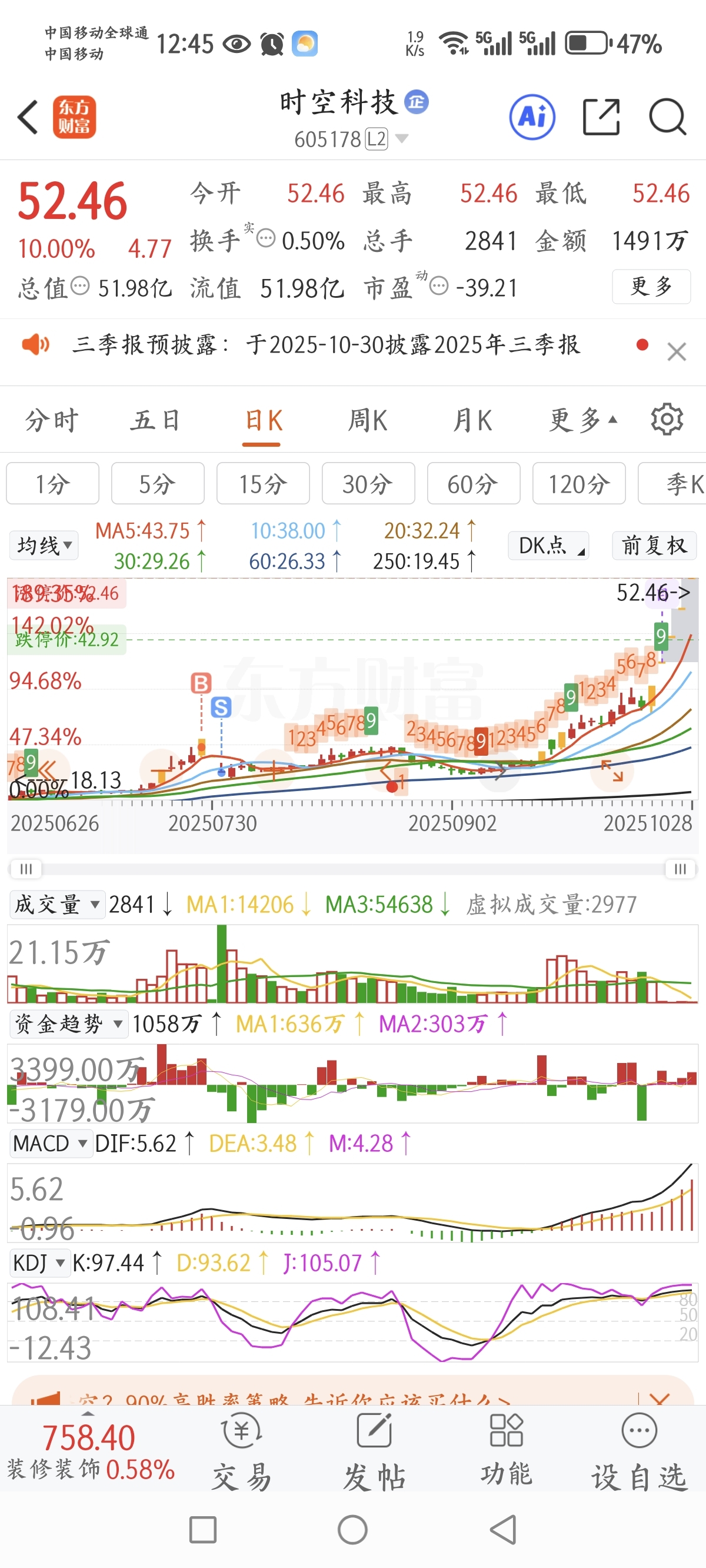Share this stock page
Screen dimensions: 706x1568
pyautogui.click(x=601, y=117)
